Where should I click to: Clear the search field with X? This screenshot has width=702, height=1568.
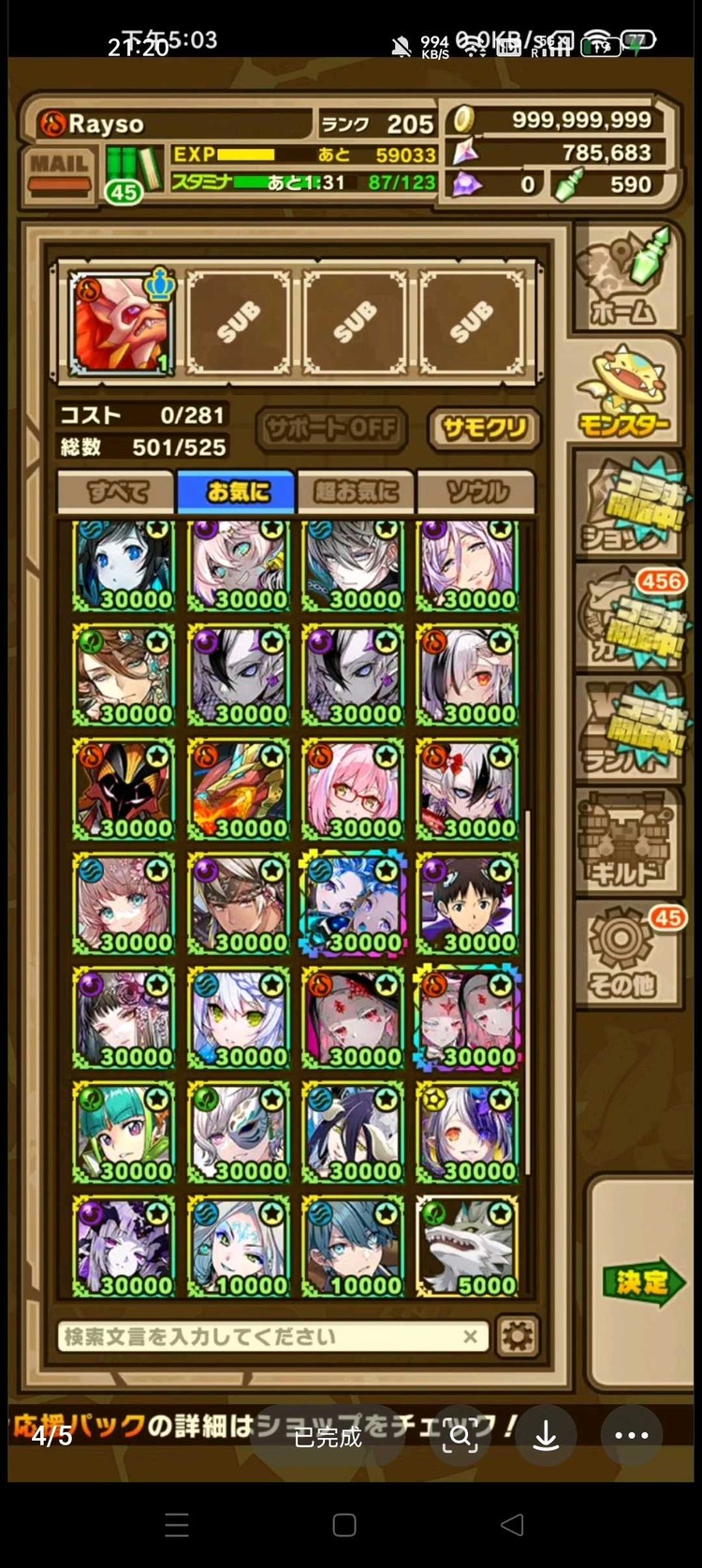point(470,1337)
